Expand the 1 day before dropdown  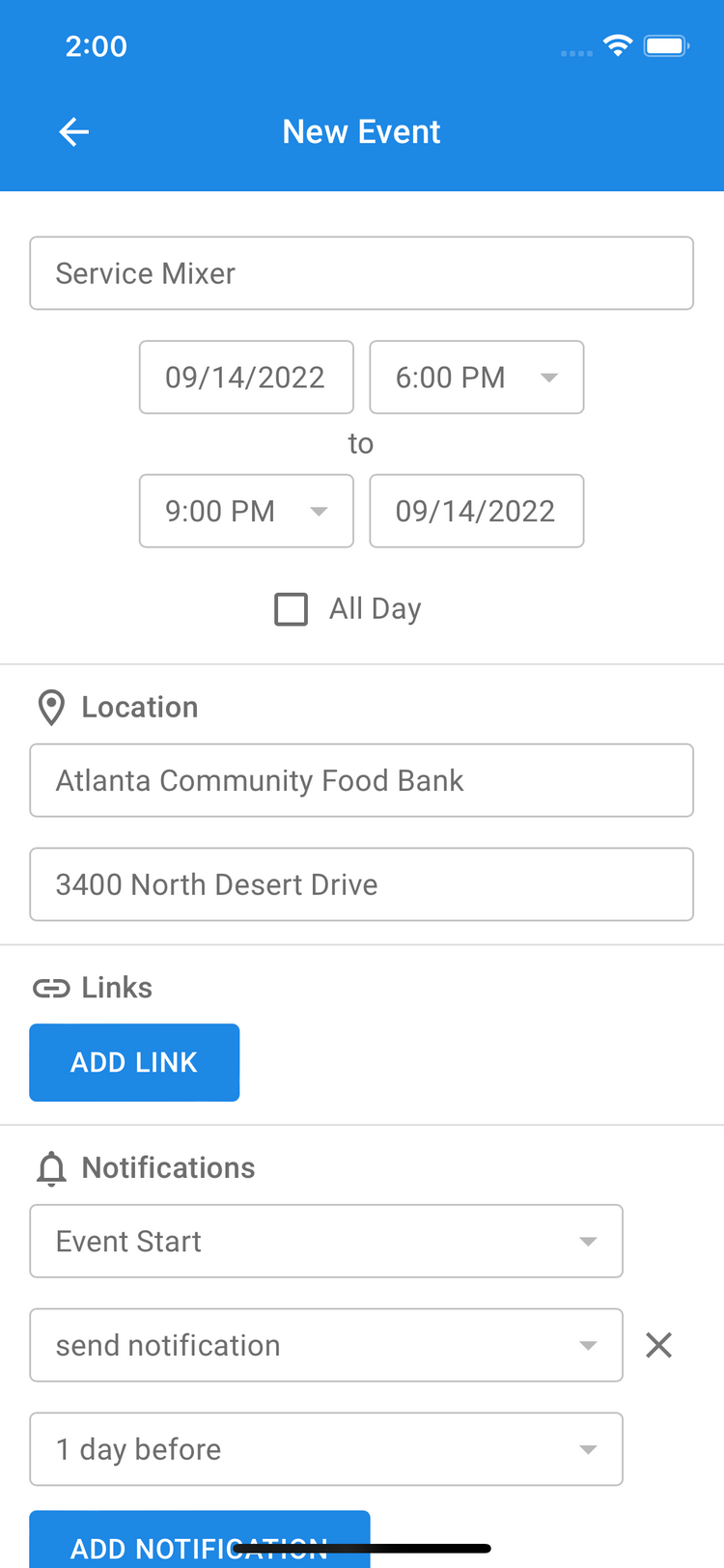click(x=326, y=1449)
